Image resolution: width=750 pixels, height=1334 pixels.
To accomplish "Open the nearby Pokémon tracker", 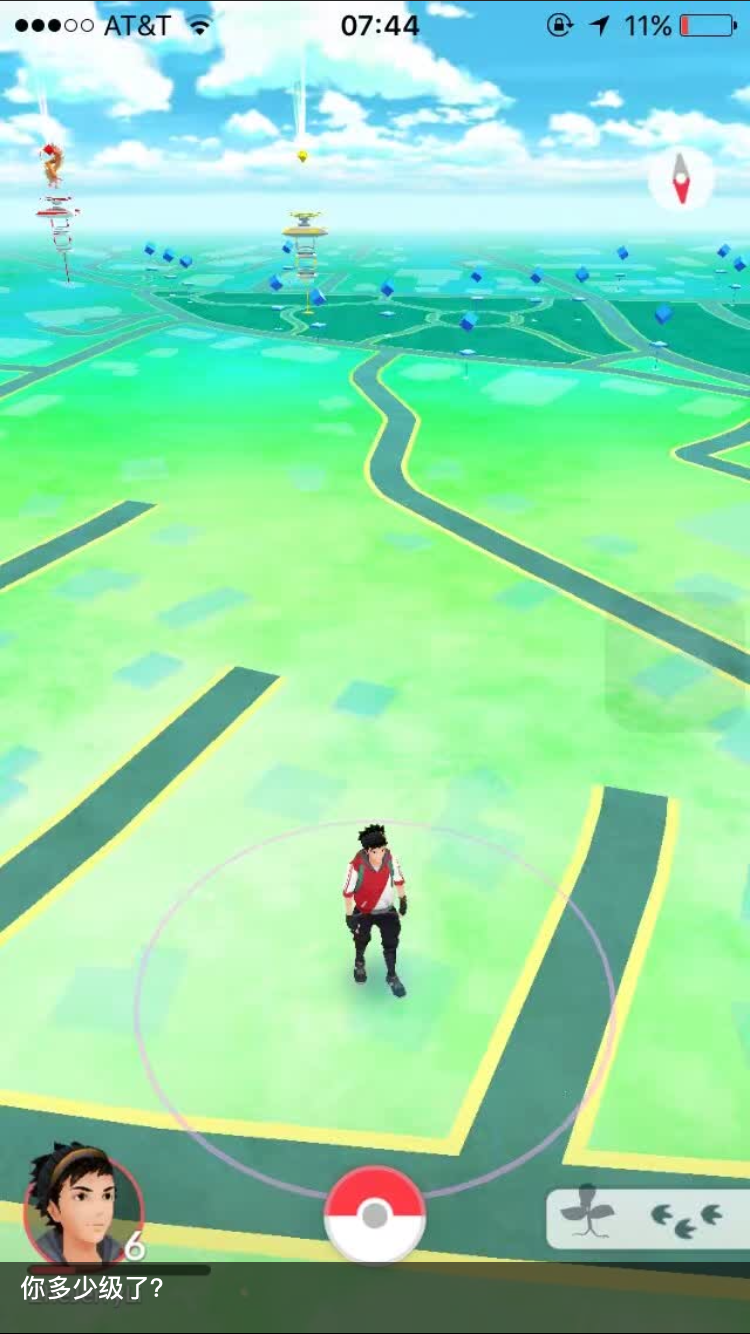I will [x=646, y=1217].
